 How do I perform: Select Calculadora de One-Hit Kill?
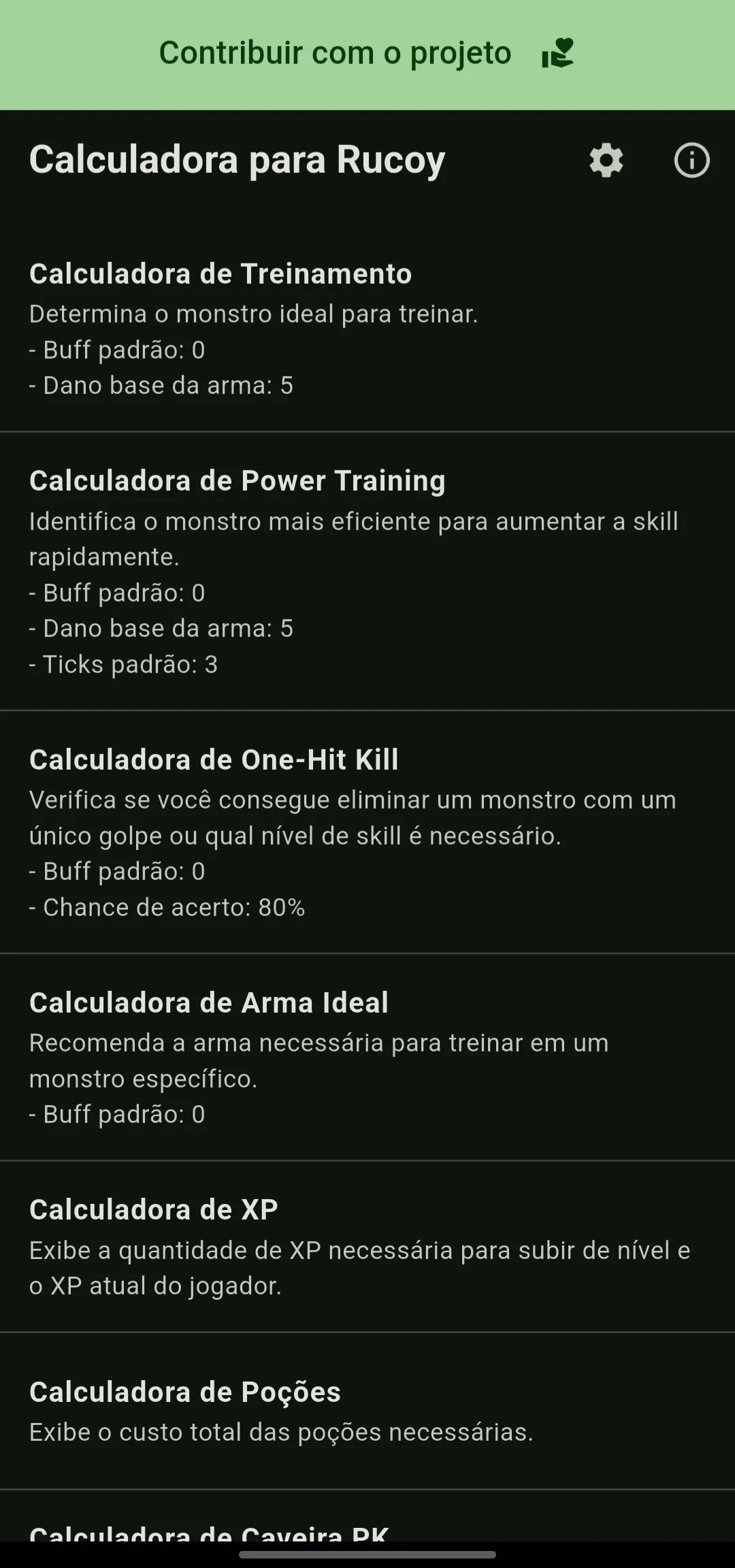tap(367, 832)
